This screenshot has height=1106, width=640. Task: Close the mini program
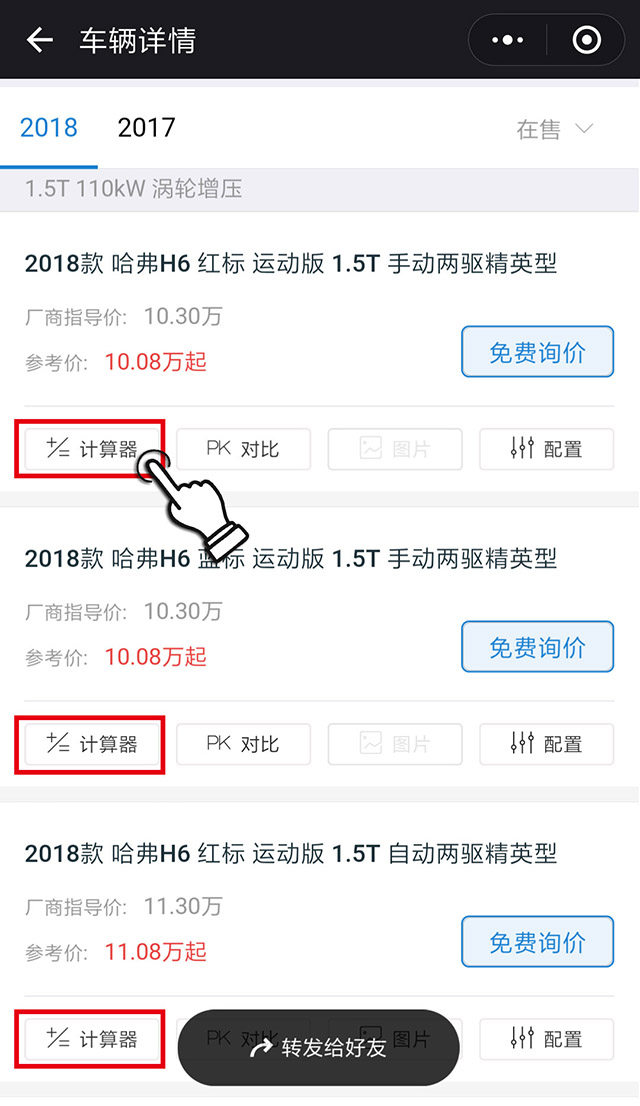tap(586, 40)
